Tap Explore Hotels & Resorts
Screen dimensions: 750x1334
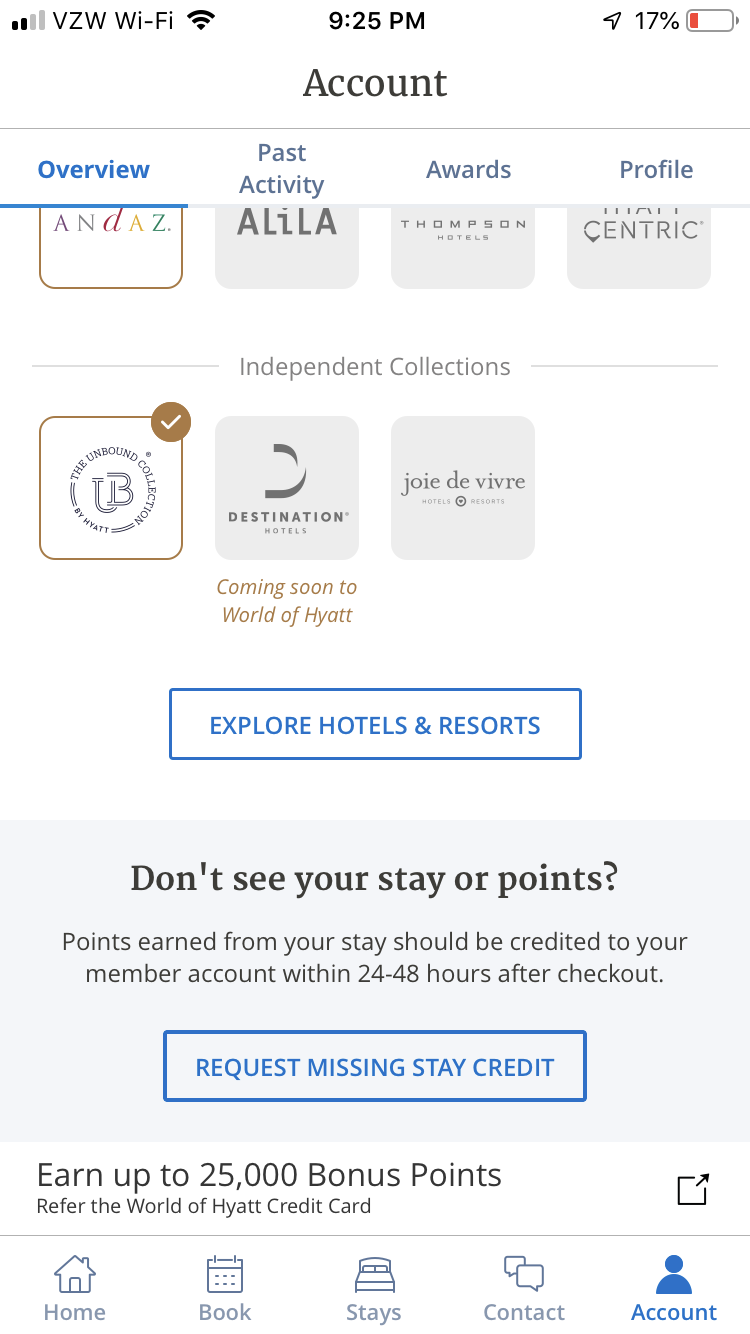pos(375,724)
